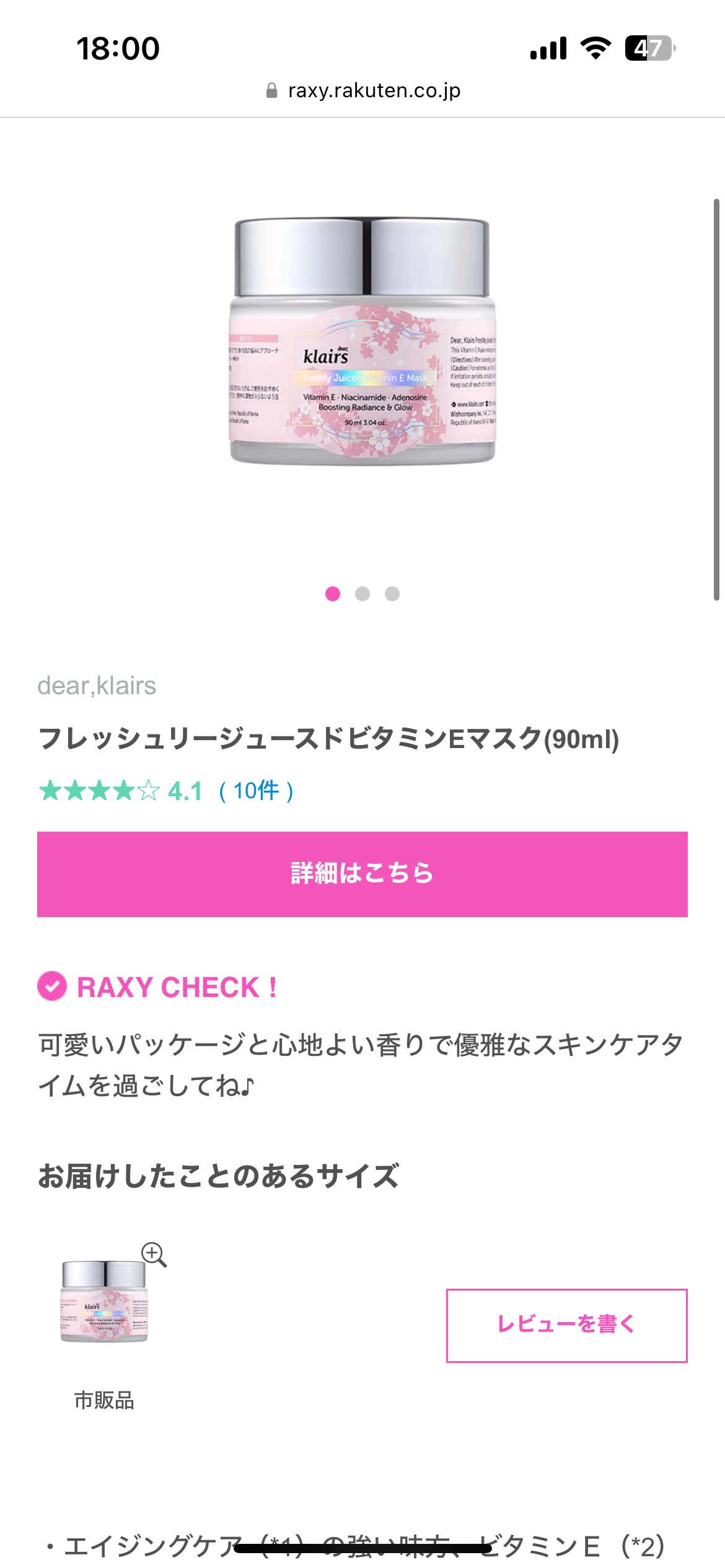The image size is (725, 1568).
Task: Enlarge the 市販品 size thumbnail
Action: pos(104,1302)
